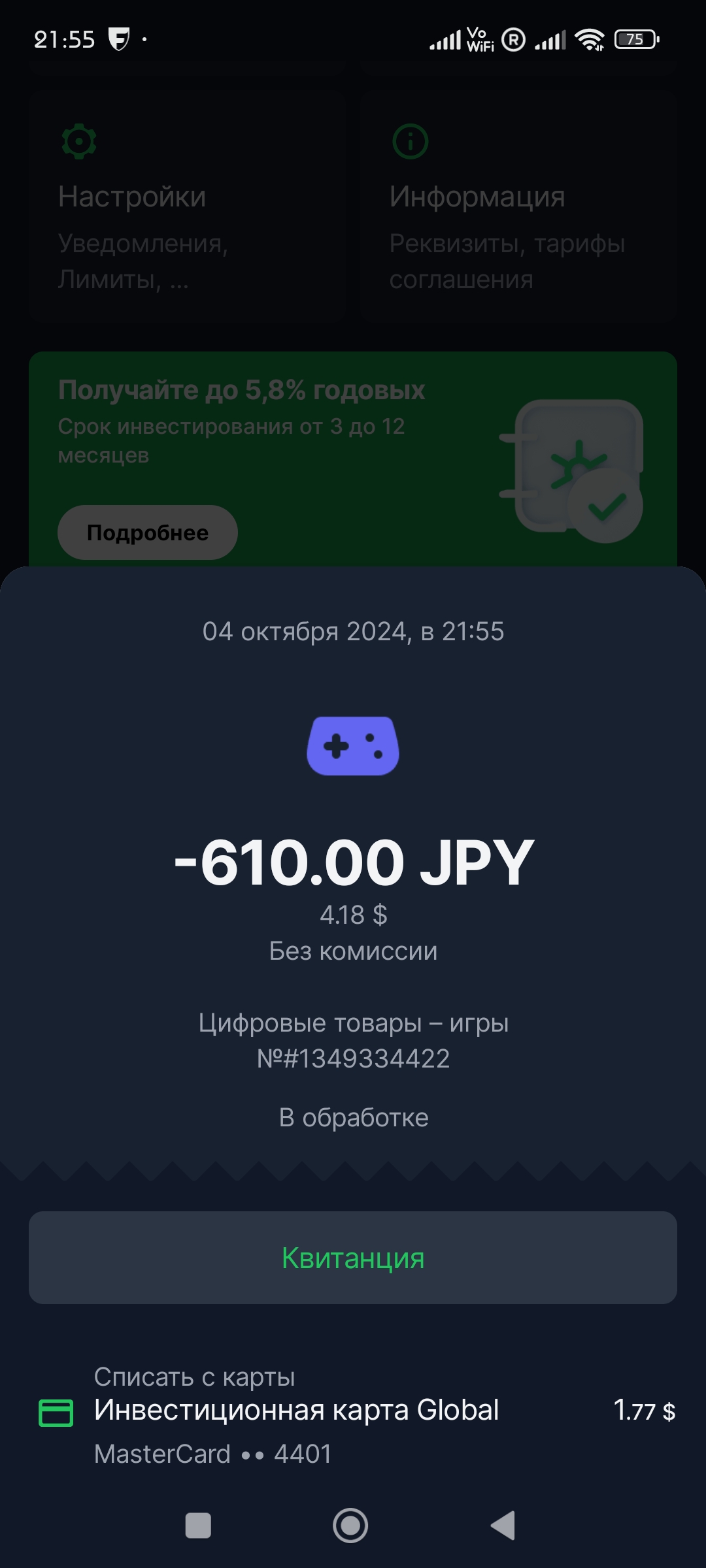Open the Квитанция receipt
The width and height of the screenshot is (706, 1568).
coord(353,1258)
